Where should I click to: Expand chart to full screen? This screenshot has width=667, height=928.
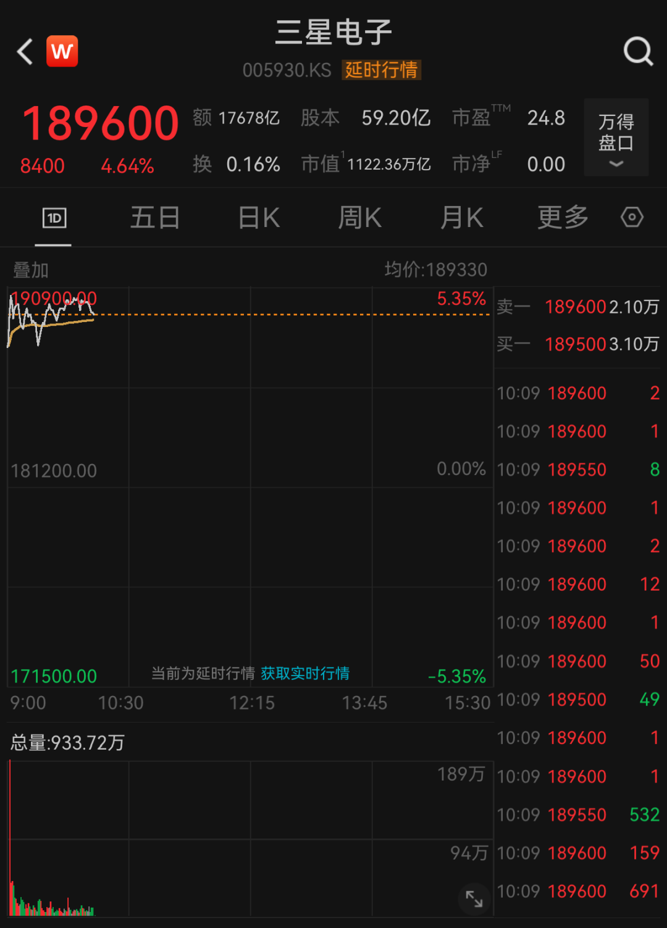pyautogui.click(x=474, y=899)
